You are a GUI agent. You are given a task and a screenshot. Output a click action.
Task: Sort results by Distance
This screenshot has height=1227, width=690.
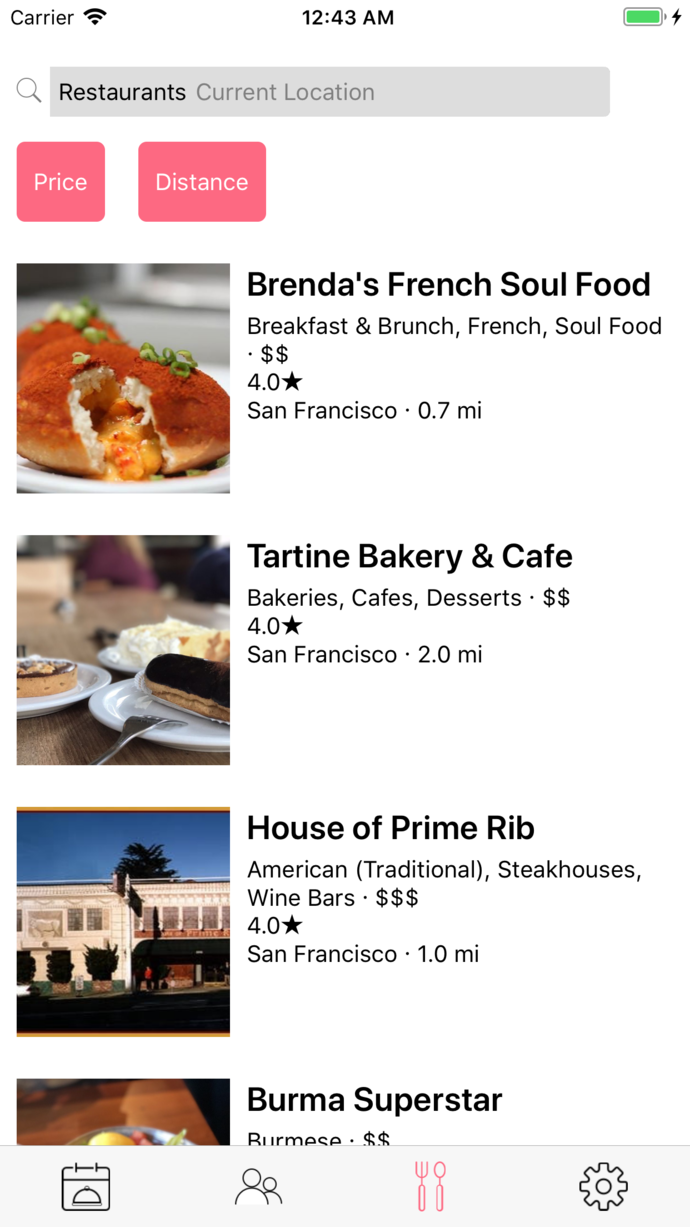(x=202, y=182)
